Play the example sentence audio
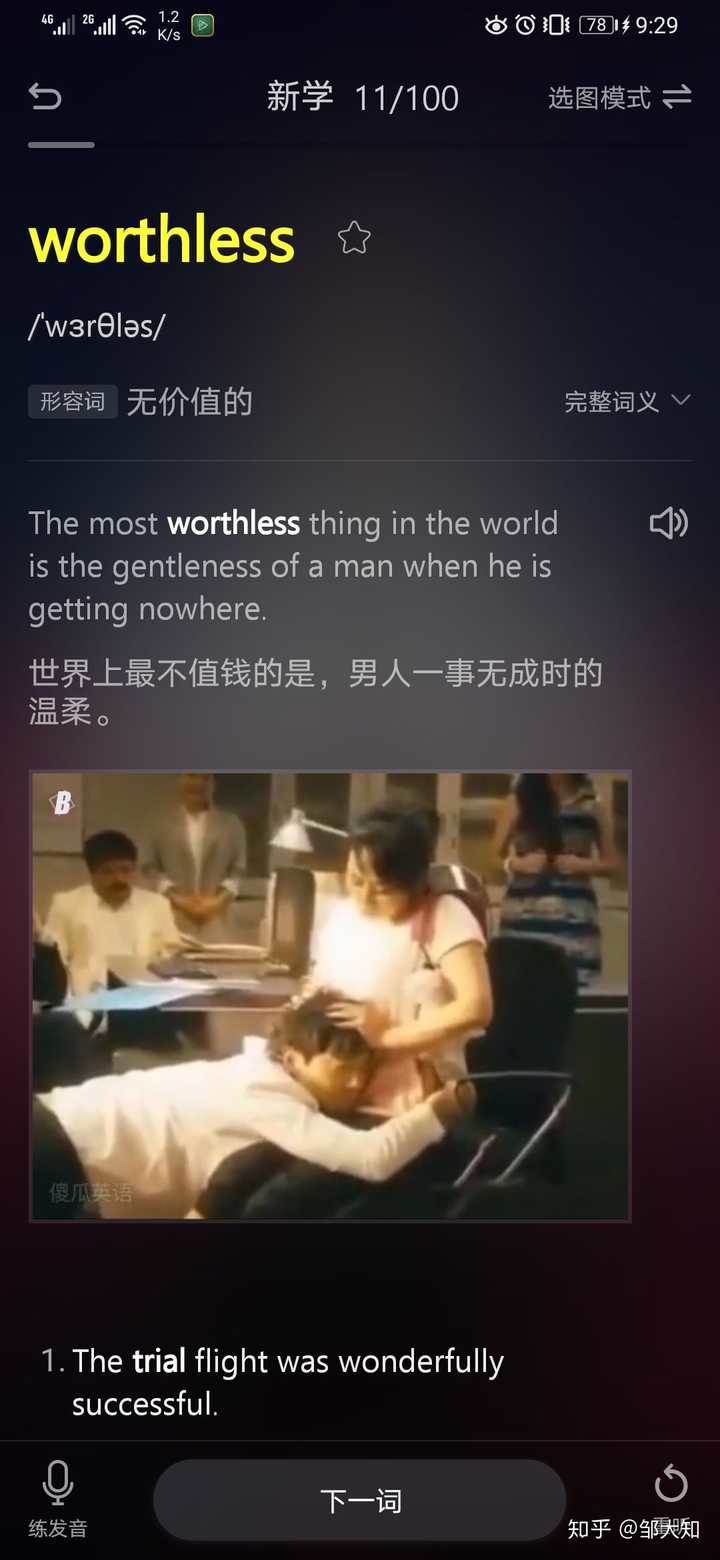 pos(668,523)
